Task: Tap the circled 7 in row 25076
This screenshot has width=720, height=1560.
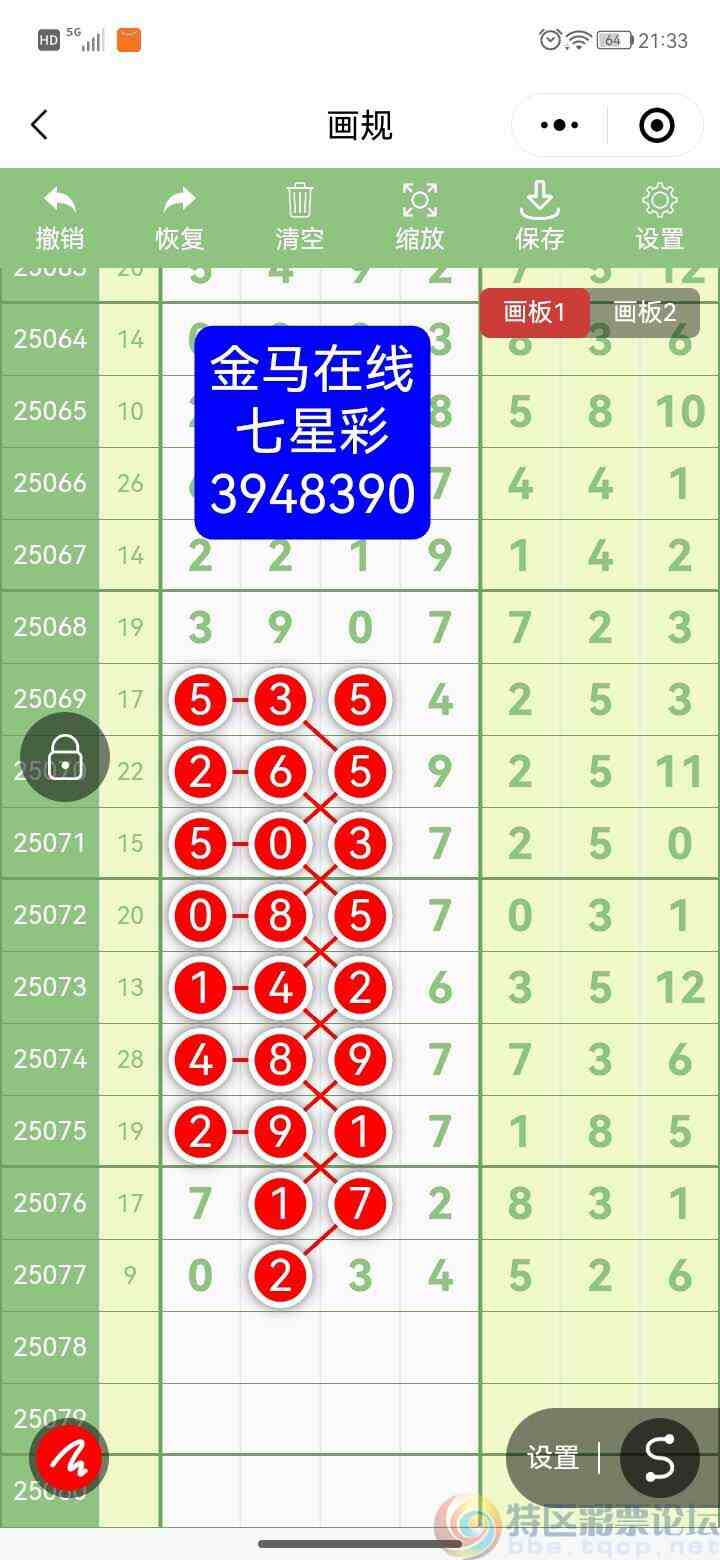Action: 360,1204
